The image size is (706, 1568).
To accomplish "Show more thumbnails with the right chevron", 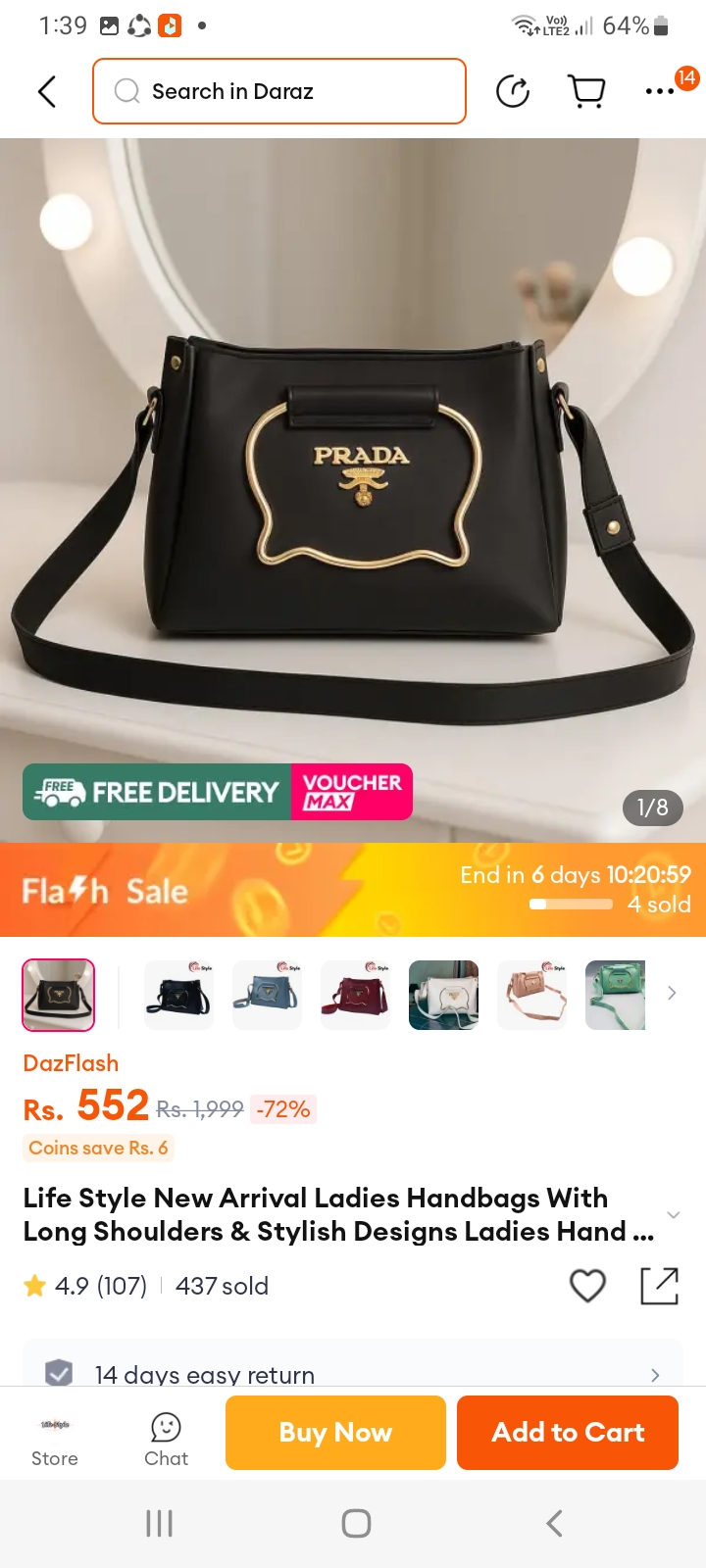I will (x=672, y=994).
